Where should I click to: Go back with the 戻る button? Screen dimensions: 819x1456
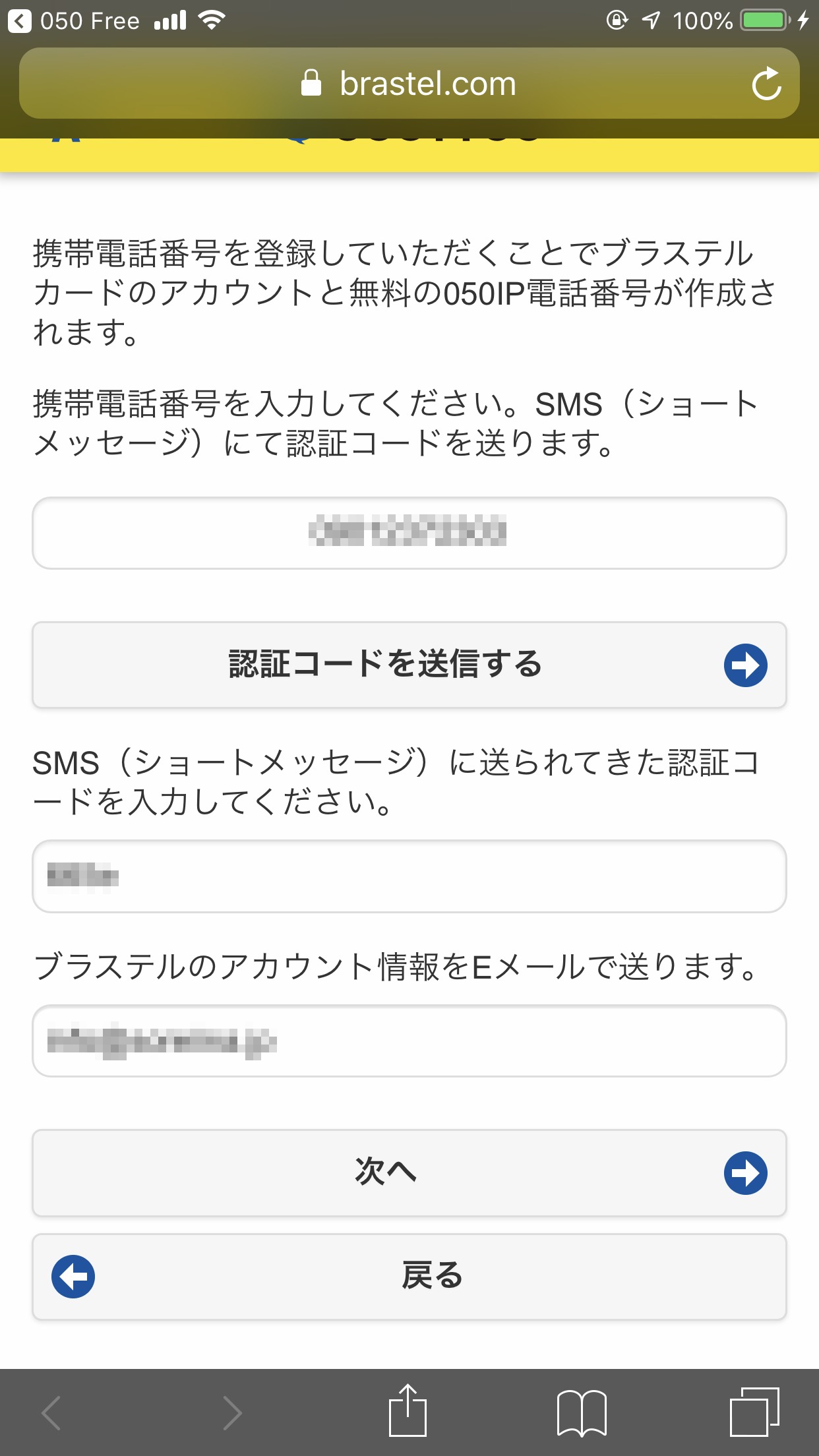coord(409,1277)
